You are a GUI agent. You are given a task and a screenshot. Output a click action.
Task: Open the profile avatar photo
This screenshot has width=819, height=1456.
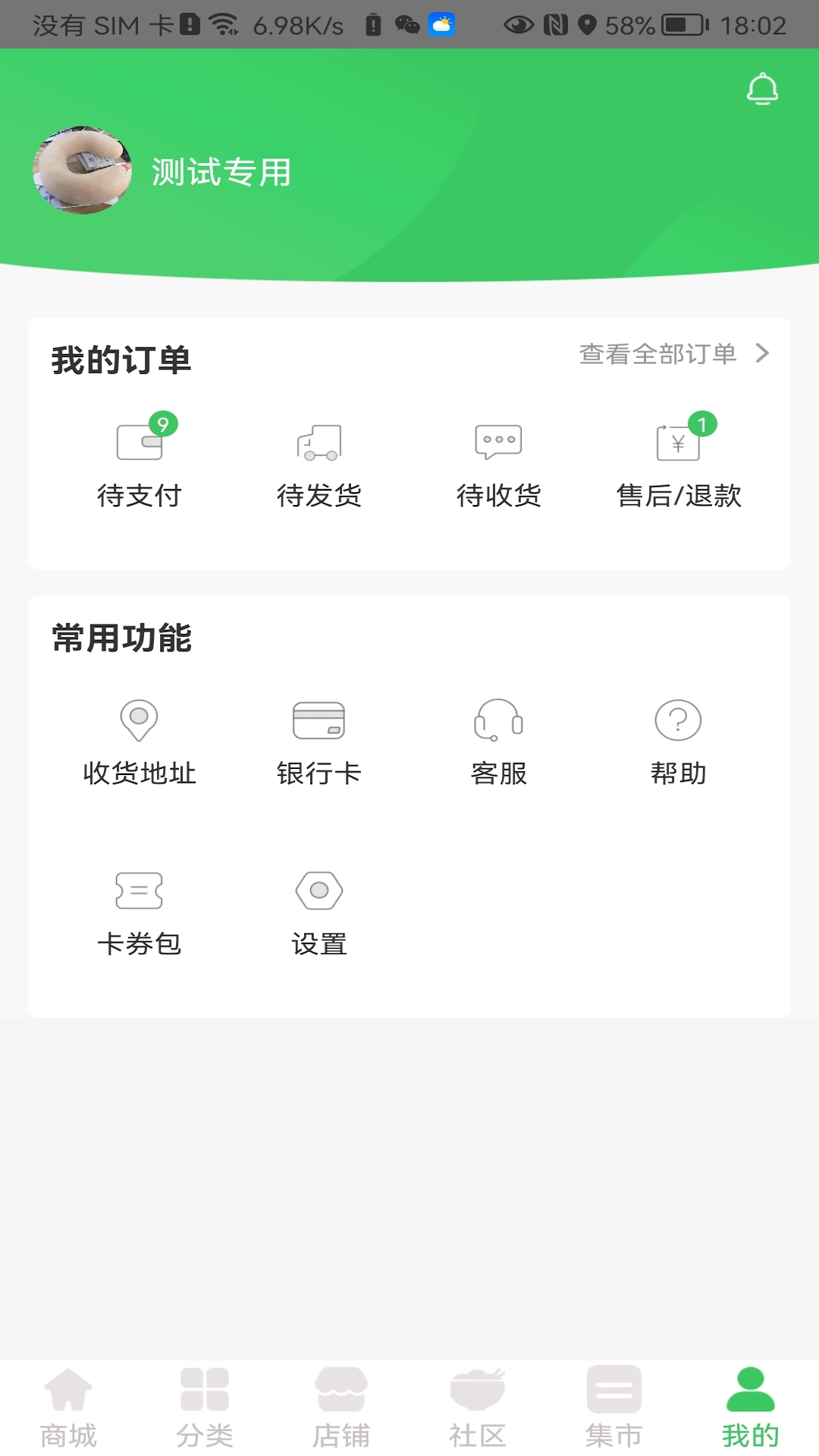point(81,171)
